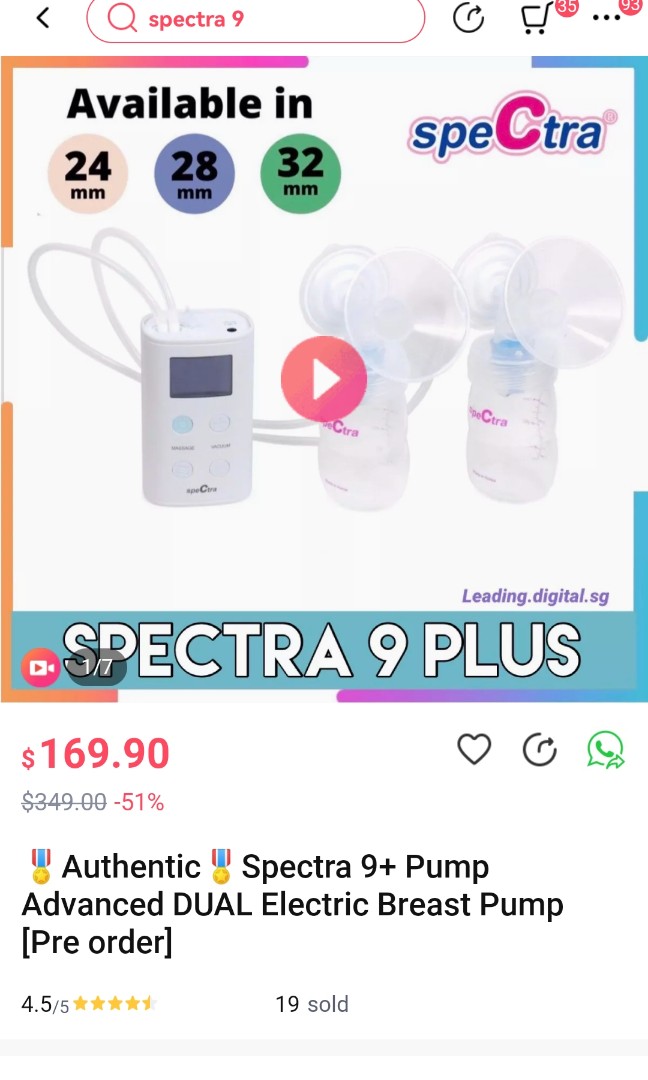Tap the search field showing spectra 9
Viewport: 648px width, 1080px height.
click(x=255, y=19)
